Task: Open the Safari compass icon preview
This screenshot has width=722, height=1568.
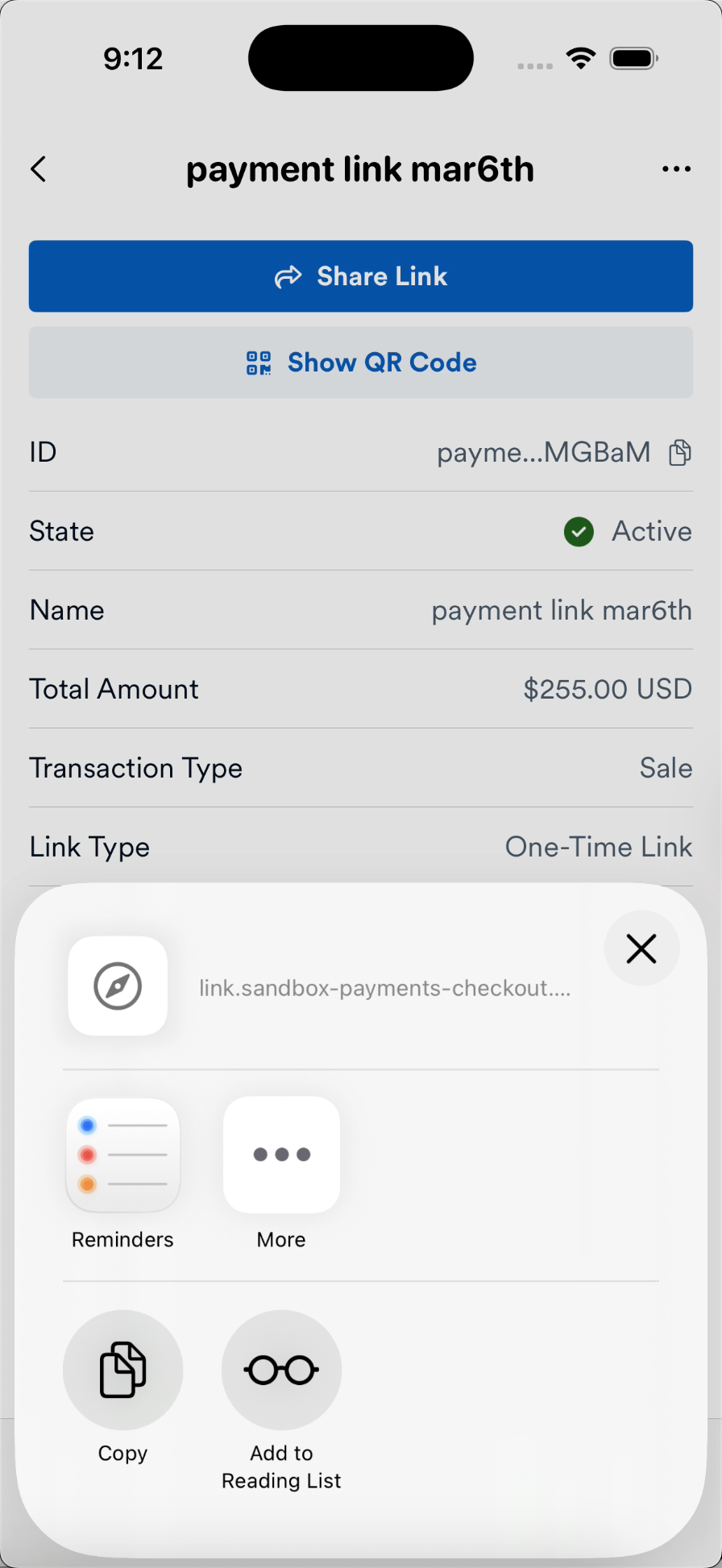Action: tap(118, 985)
